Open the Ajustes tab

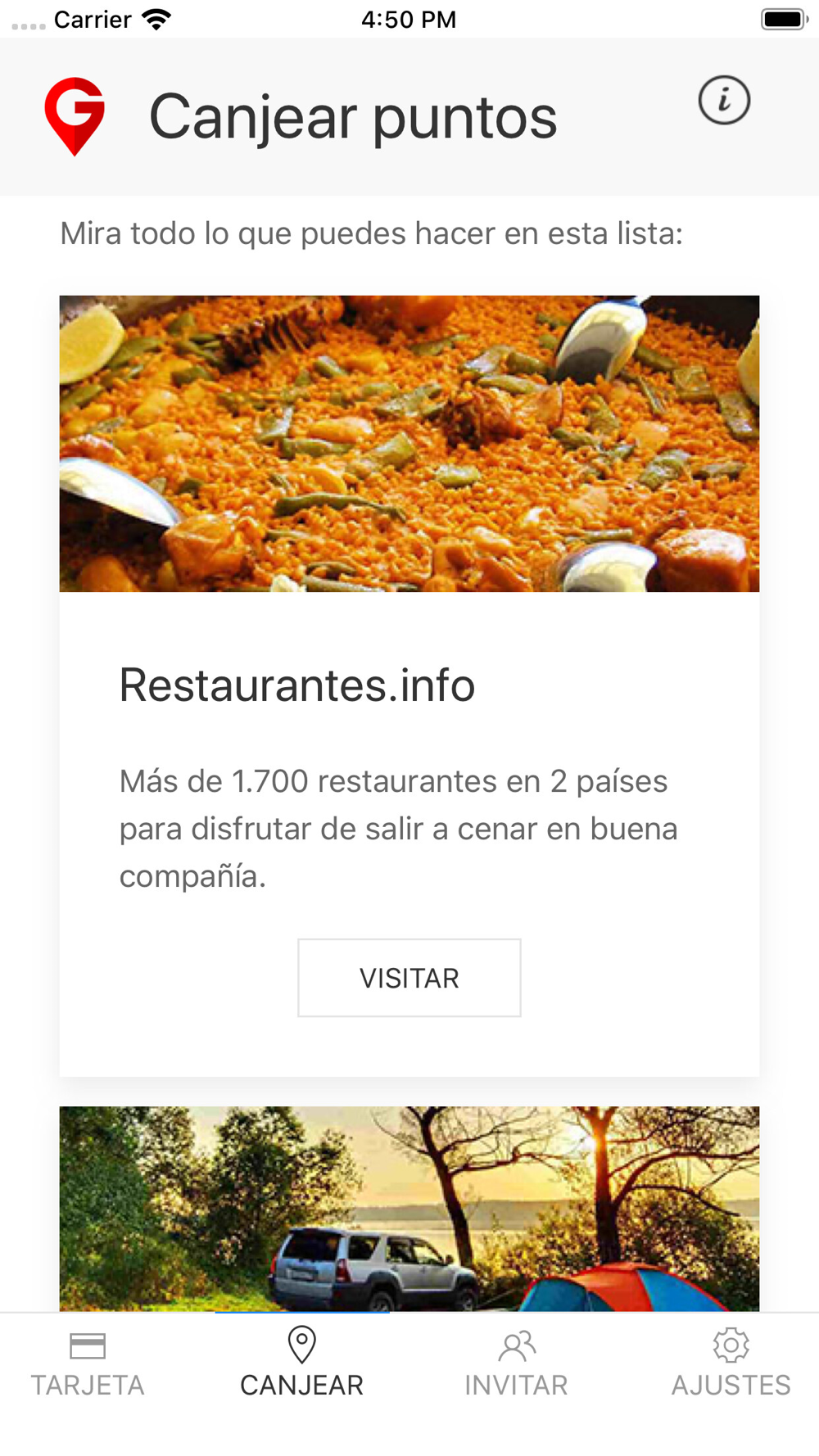tap(731, 1364)
